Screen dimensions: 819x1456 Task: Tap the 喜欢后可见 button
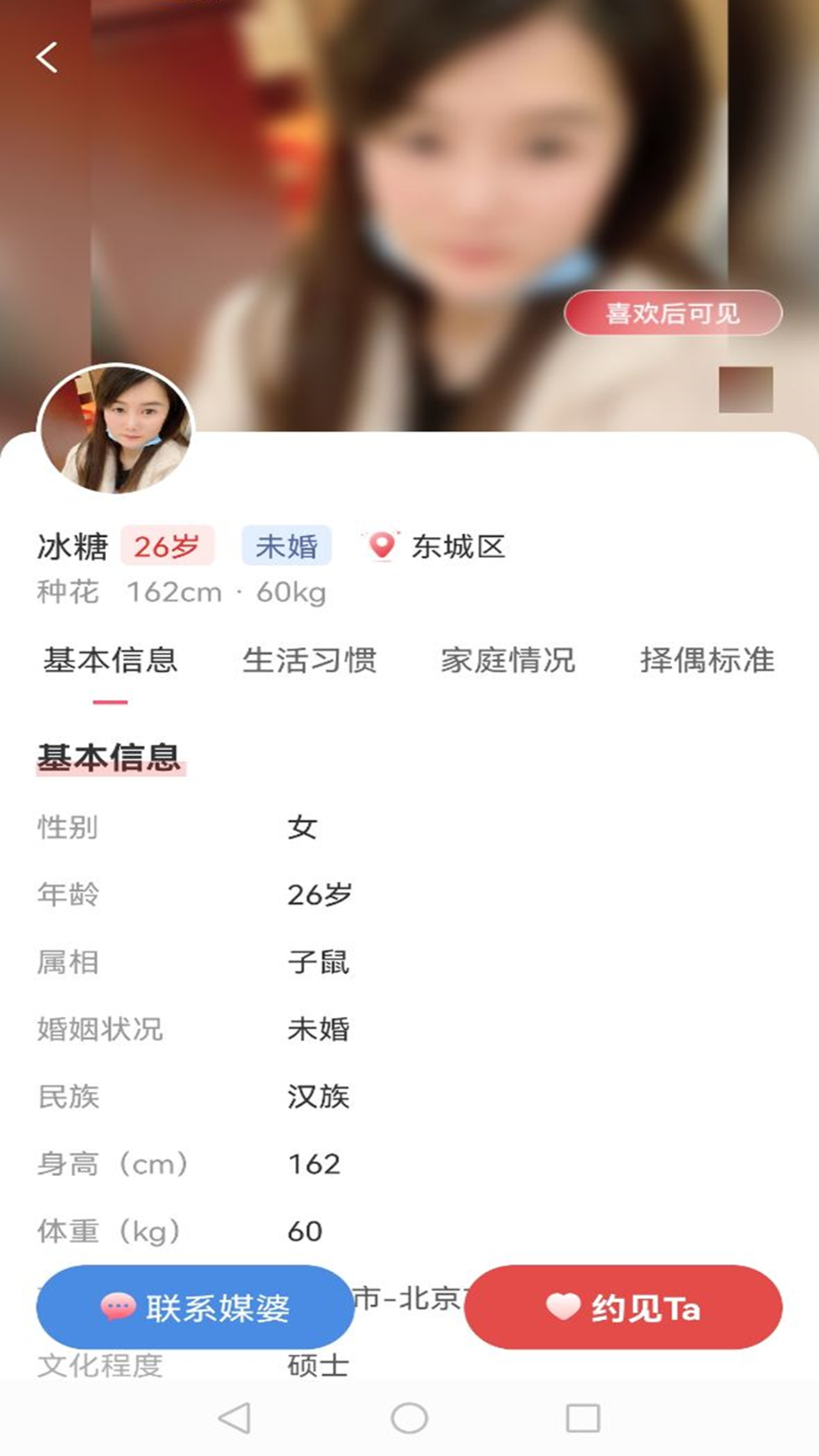673,313
